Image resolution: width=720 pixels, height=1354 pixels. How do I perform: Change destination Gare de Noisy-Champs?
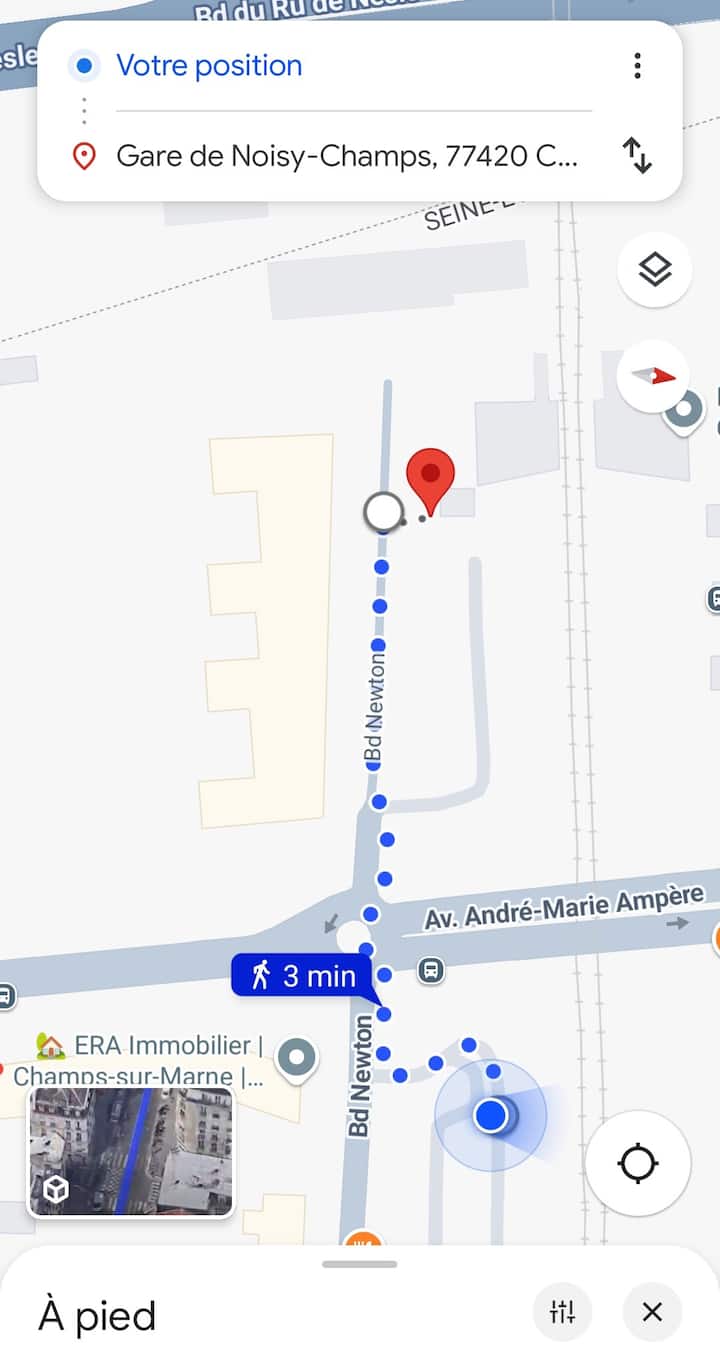click(346, 156)
